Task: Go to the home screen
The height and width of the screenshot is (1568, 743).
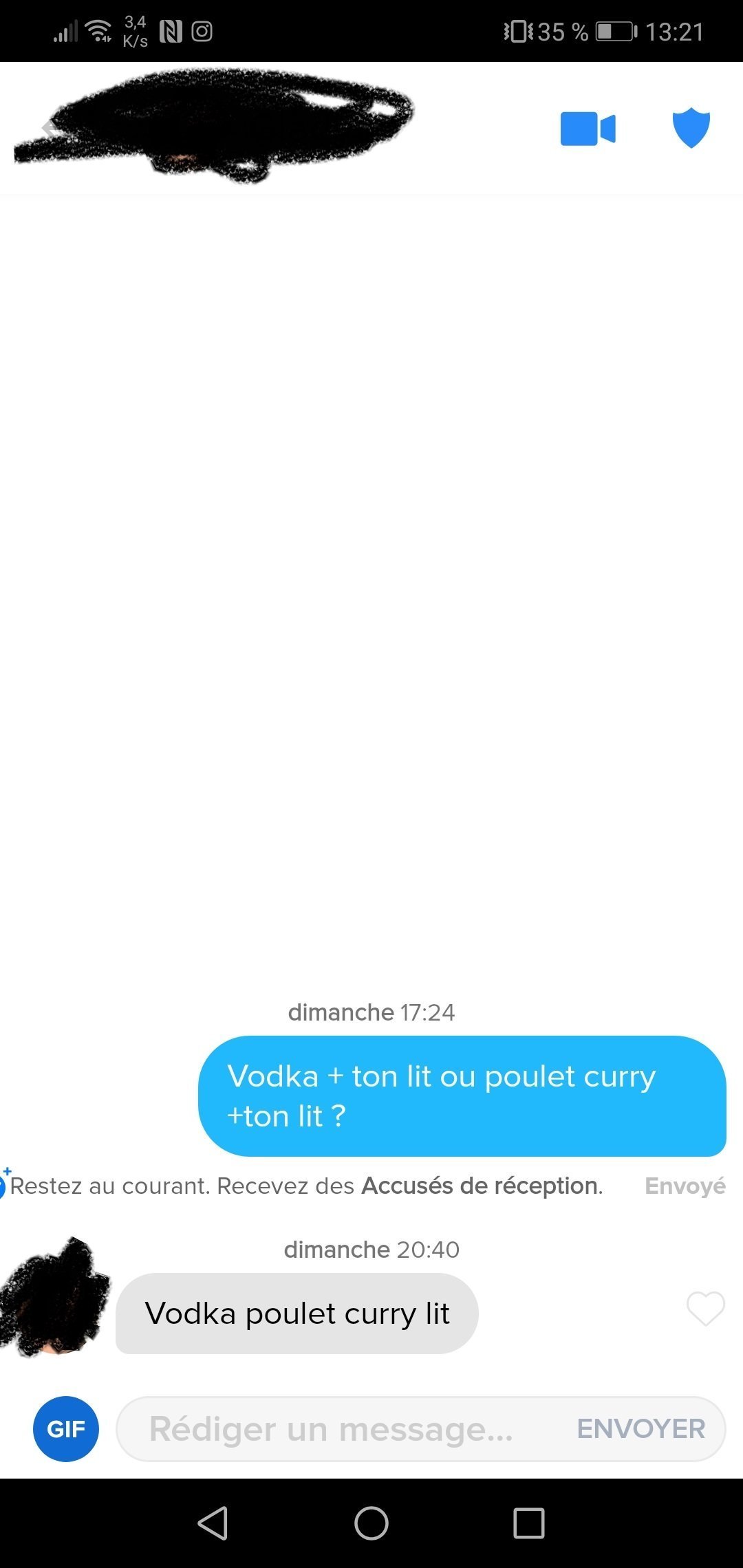Action: (x=371, y=1523)
